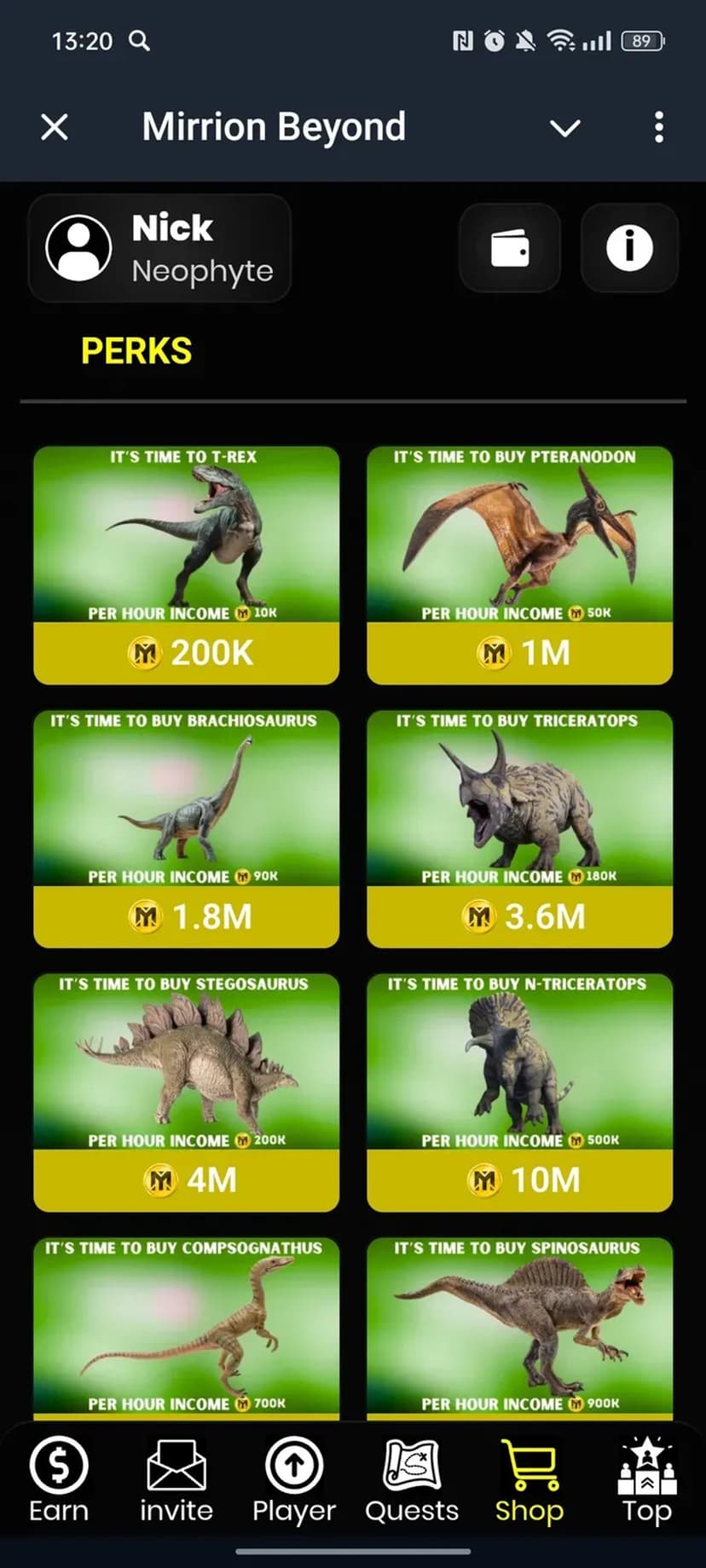Choose the Stegosaurus perk card

click(x=187, y=1092)
